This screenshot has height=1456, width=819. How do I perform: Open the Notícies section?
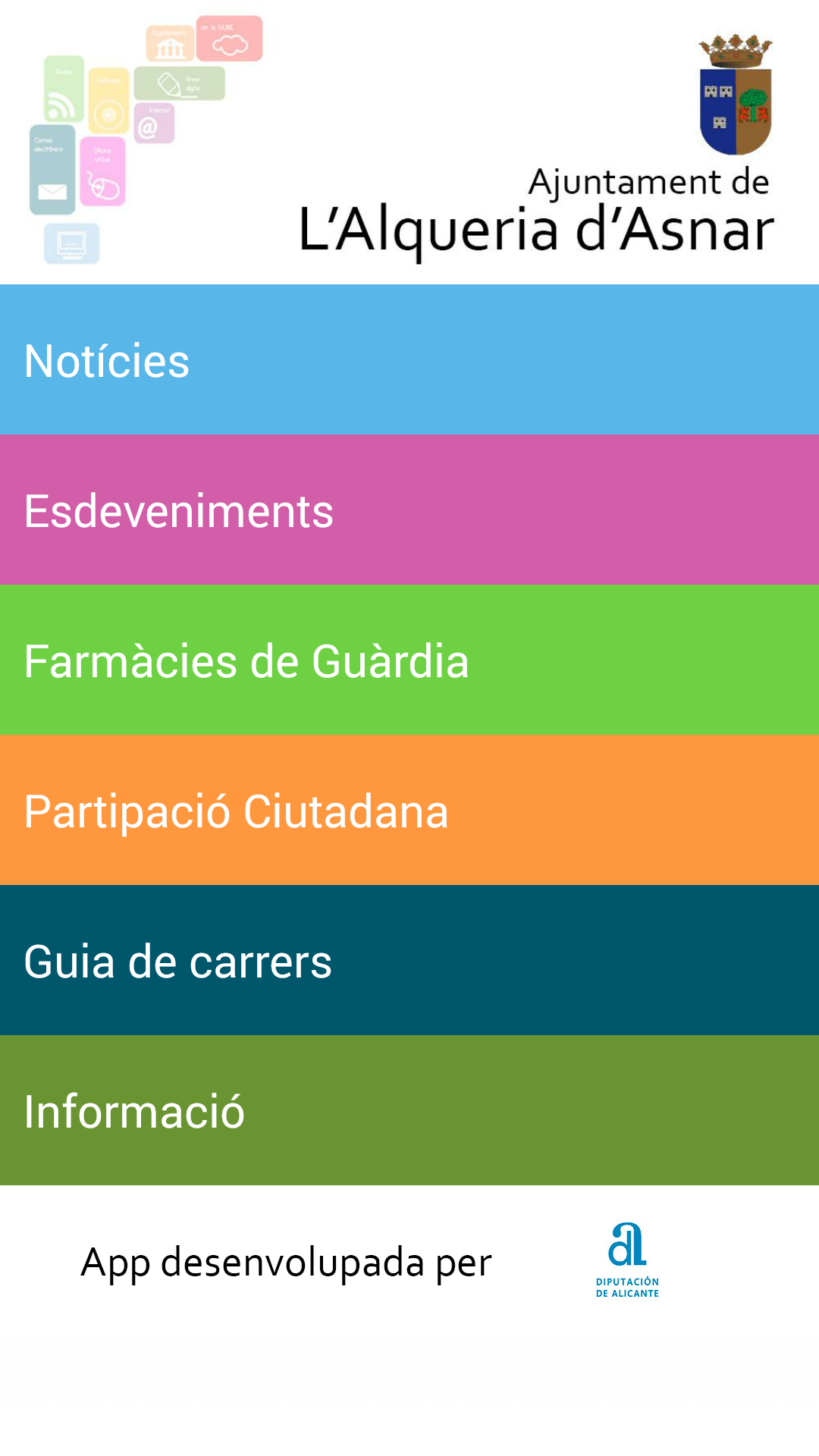(x=409, y=360)
